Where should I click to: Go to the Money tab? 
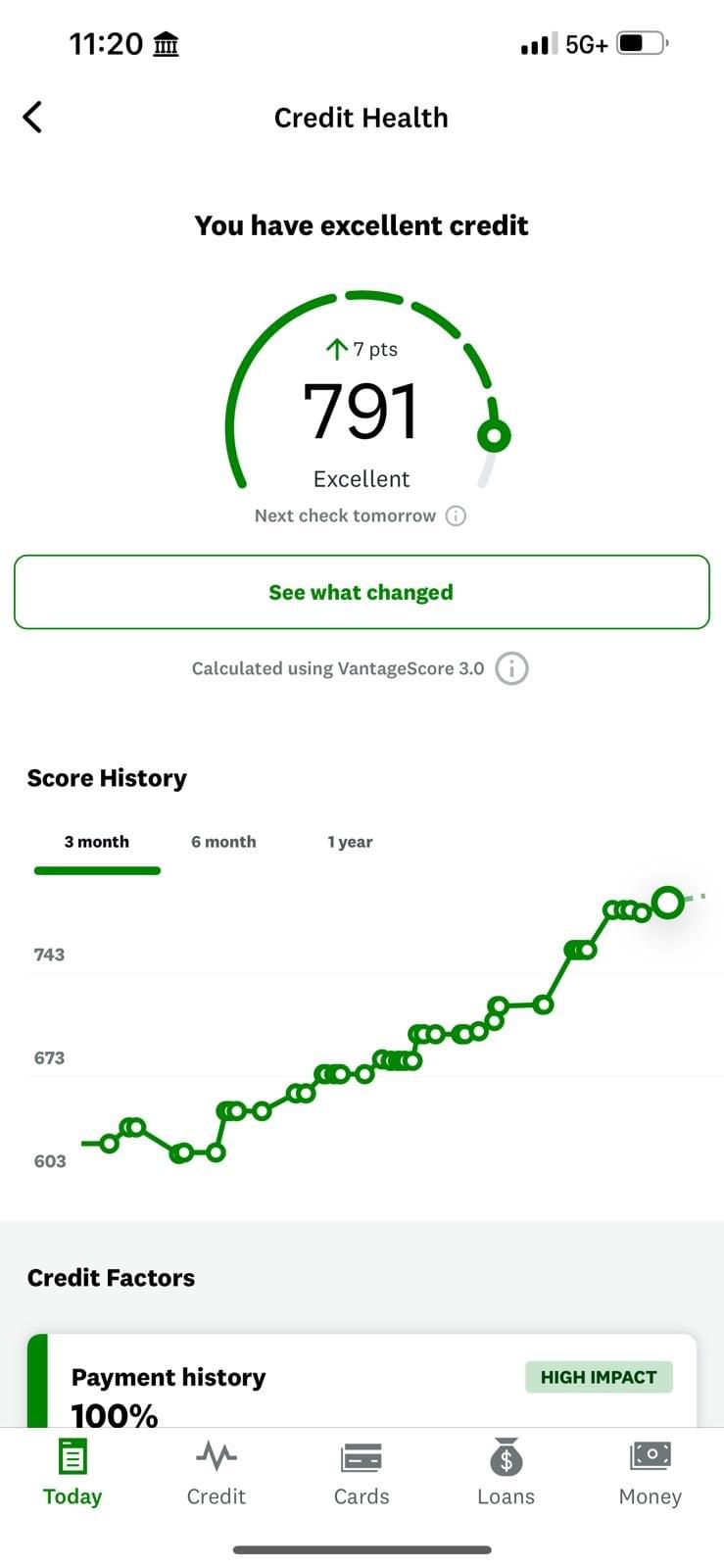click(650, 1472)
